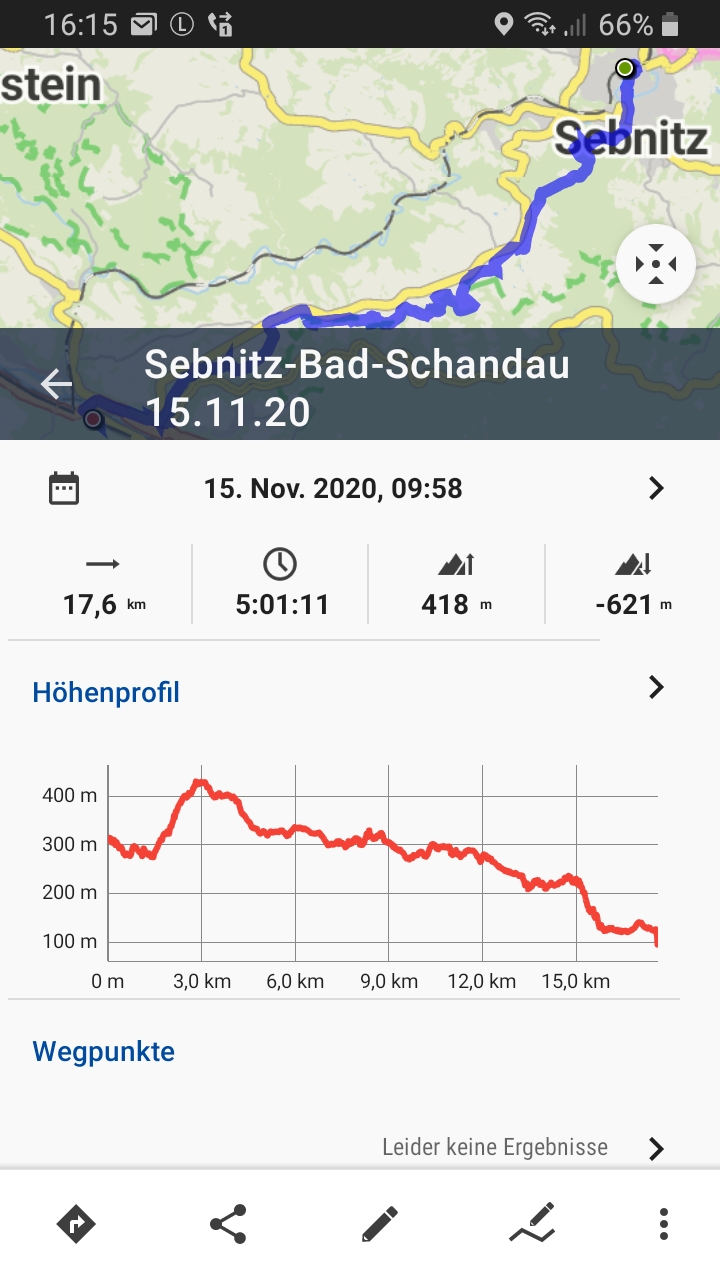The width and height of the screenshot is (720, 1280).
Task: Open the Höhenprofil elevation details
Action: [656, 687]
